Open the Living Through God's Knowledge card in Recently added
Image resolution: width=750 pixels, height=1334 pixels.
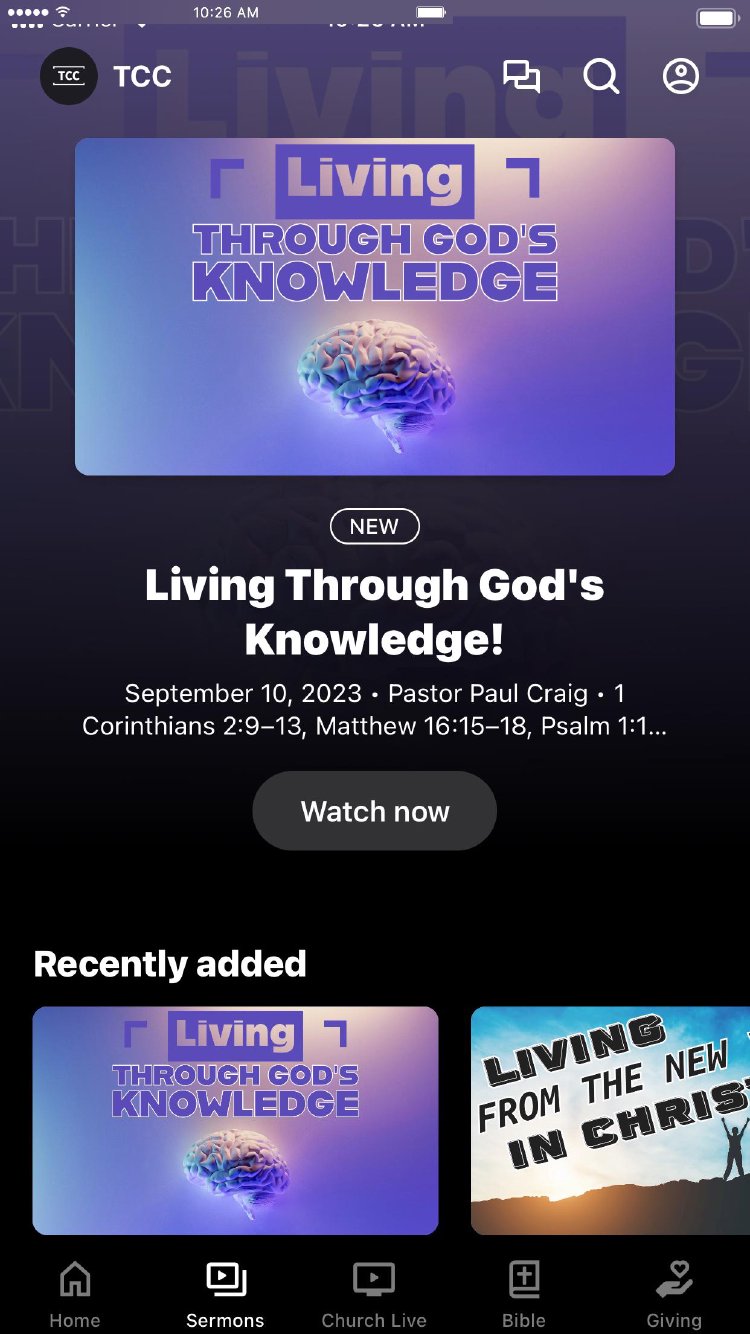[235, 1120]
